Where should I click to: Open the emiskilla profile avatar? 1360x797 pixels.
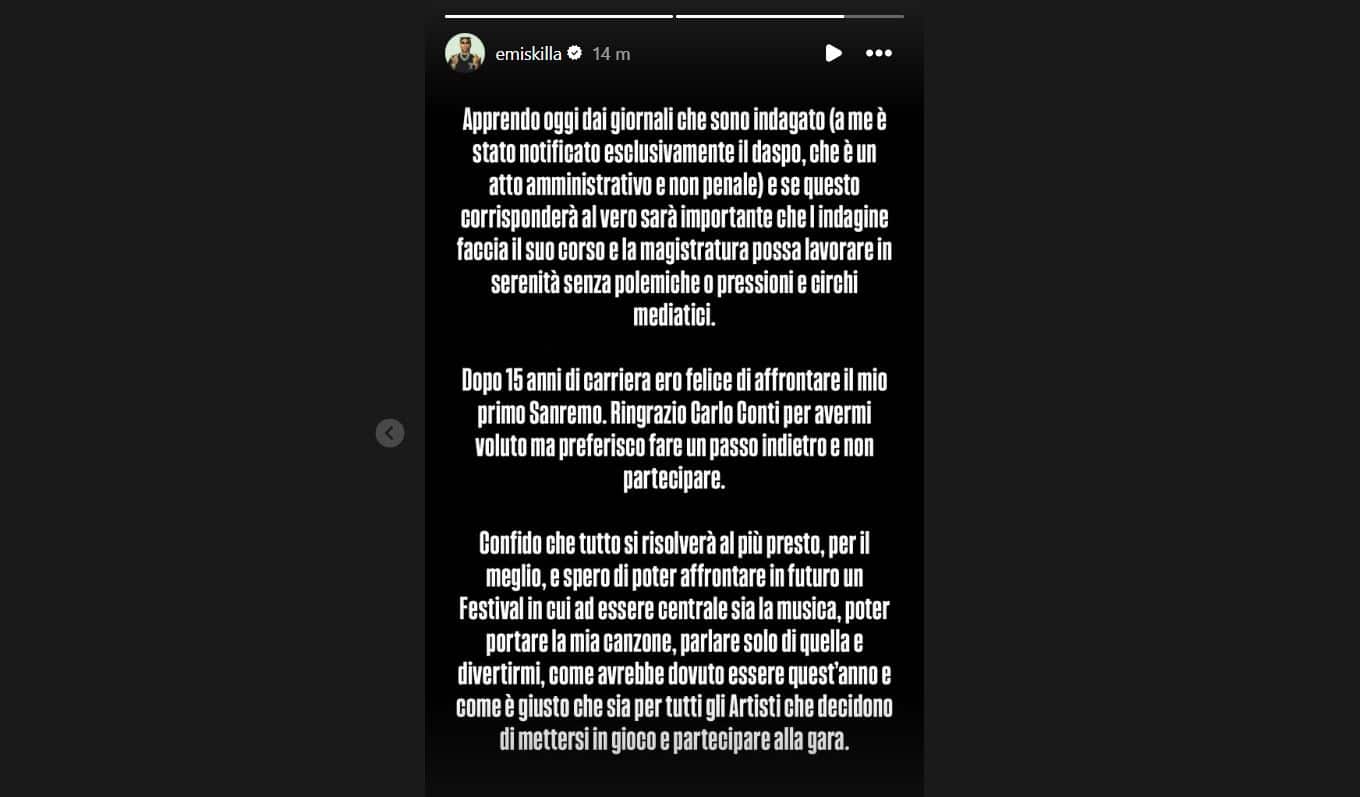pos(464,53)
